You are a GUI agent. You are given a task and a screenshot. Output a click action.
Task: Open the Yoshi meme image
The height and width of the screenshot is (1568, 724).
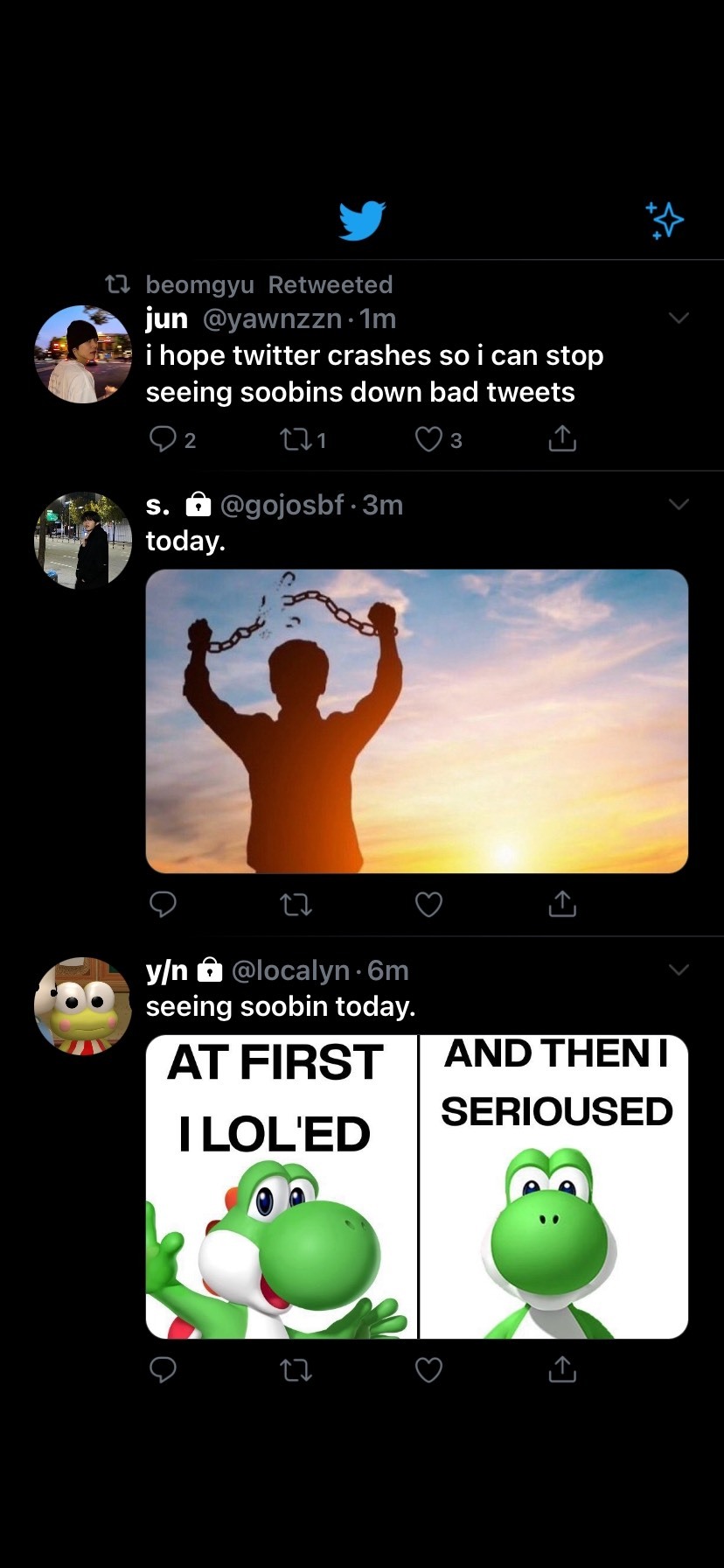click(x=416, y=1186)
